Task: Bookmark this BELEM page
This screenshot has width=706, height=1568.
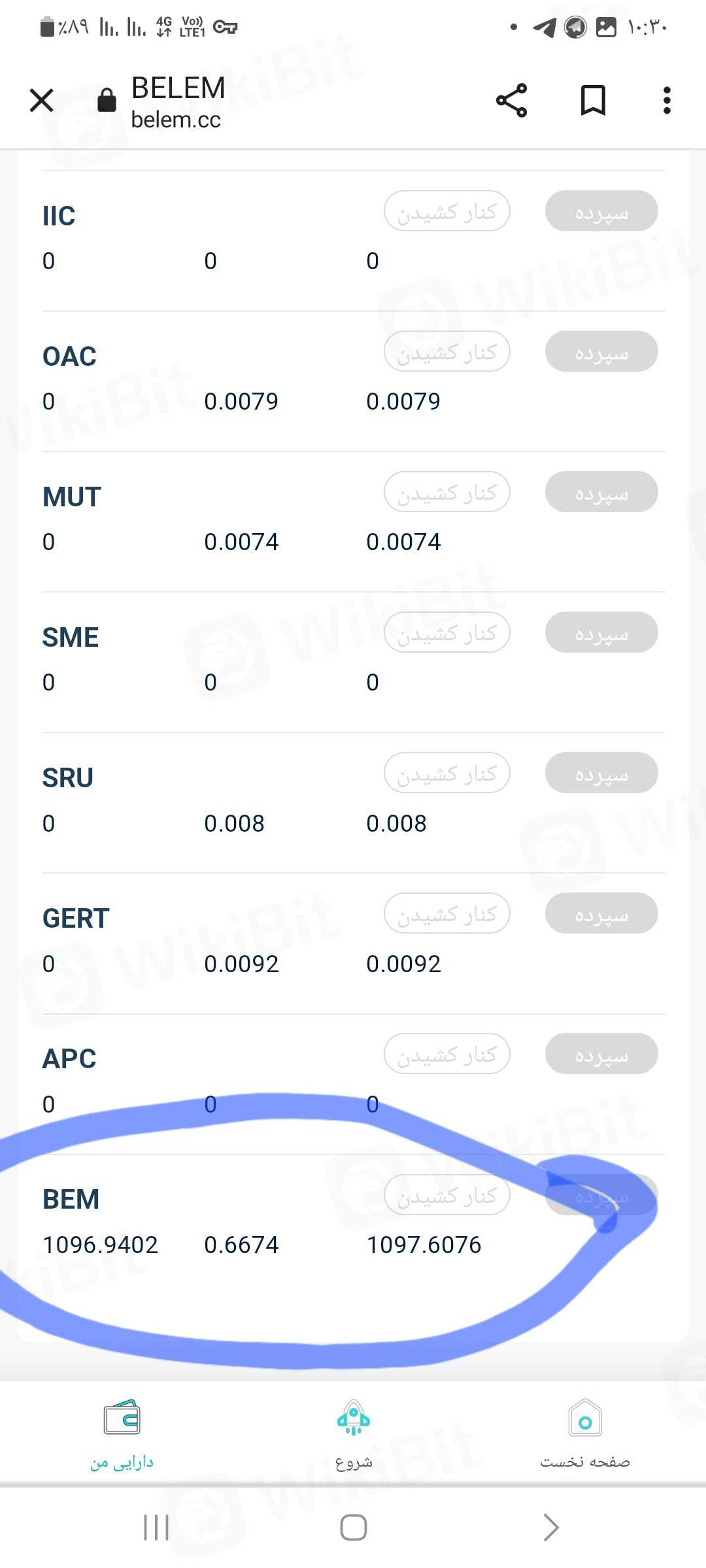Action: tap(593, 101)
